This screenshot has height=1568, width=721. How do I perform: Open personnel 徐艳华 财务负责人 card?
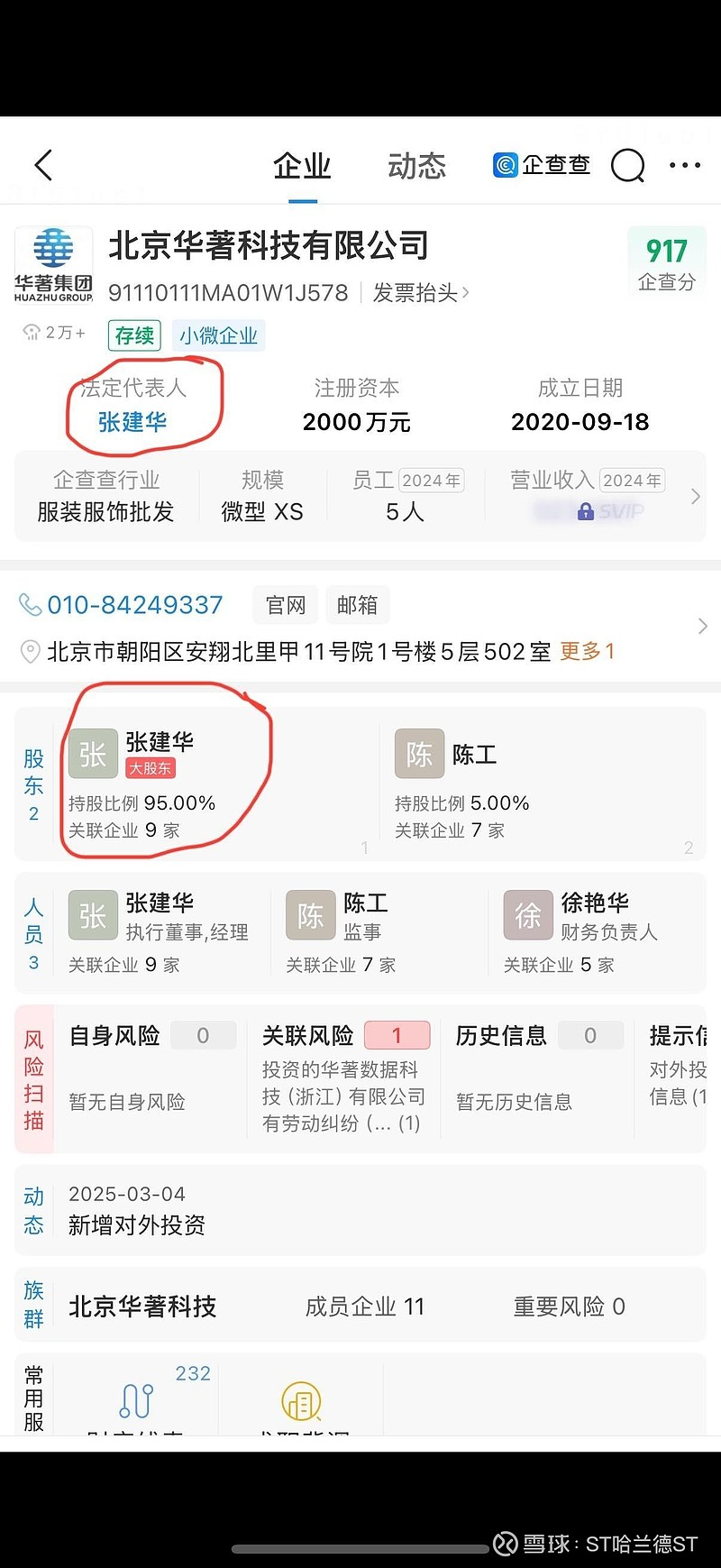(x=595, y=932)
